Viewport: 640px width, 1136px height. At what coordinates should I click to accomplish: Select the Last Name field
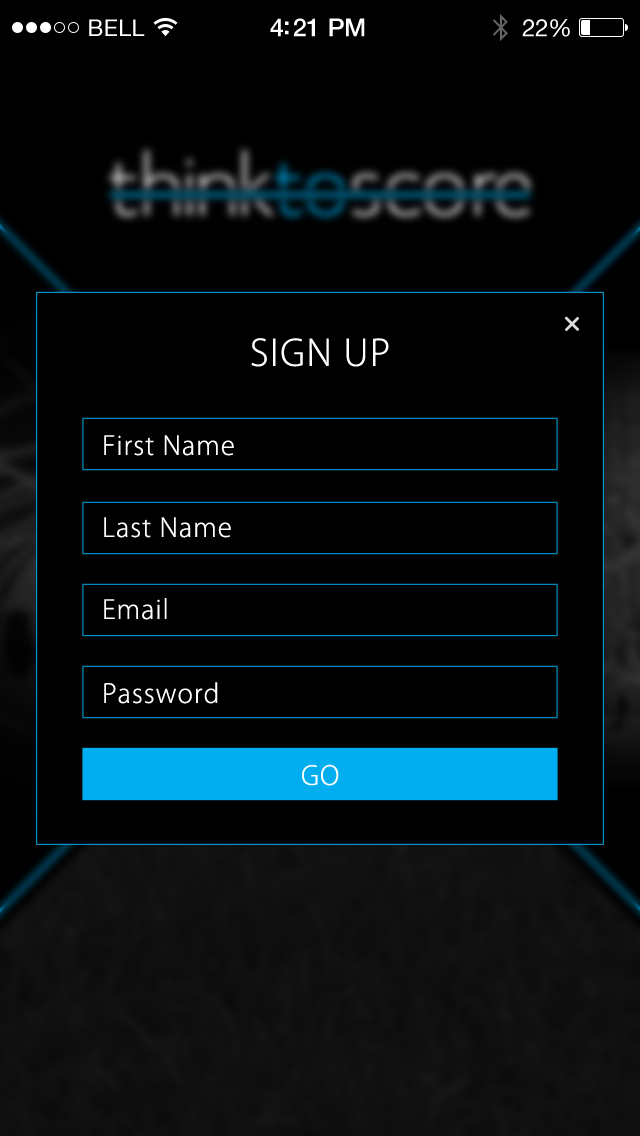[x=320, y=527]
